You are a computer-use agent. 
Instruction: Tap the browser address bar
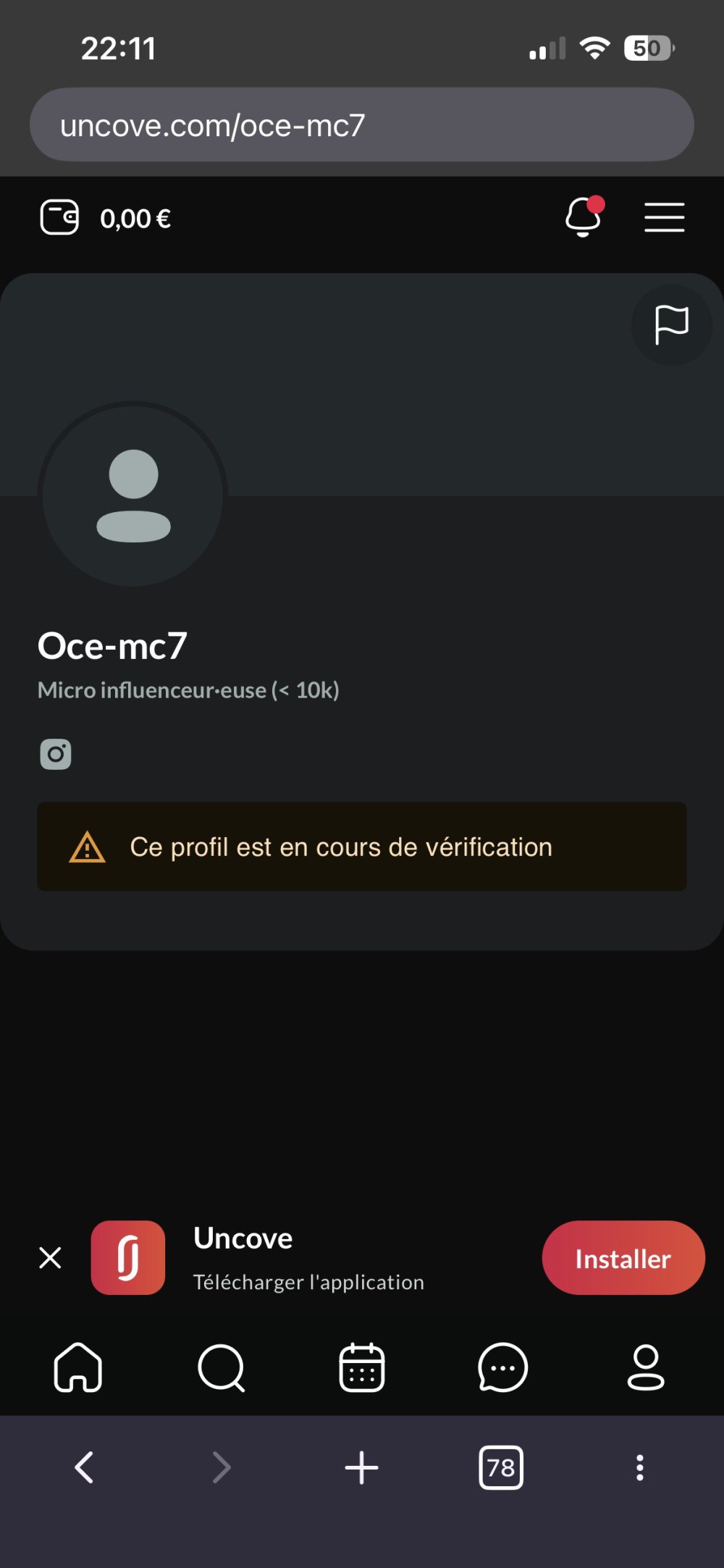(x=362, y=125)
